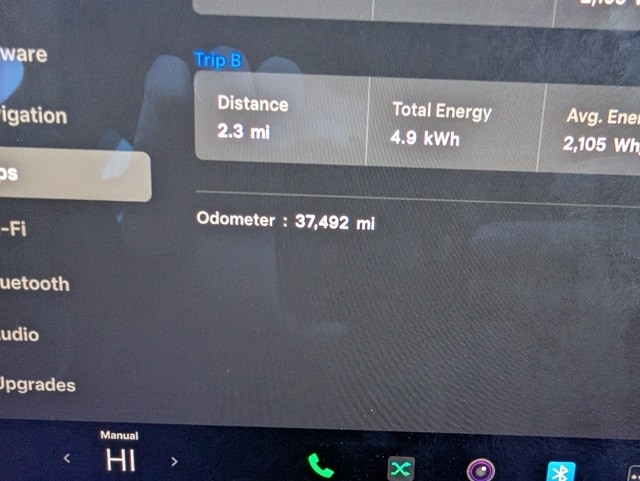Open the Upgrades section
Image resolution: width=640 pixels, height=481 pixels.
[38, 383]
